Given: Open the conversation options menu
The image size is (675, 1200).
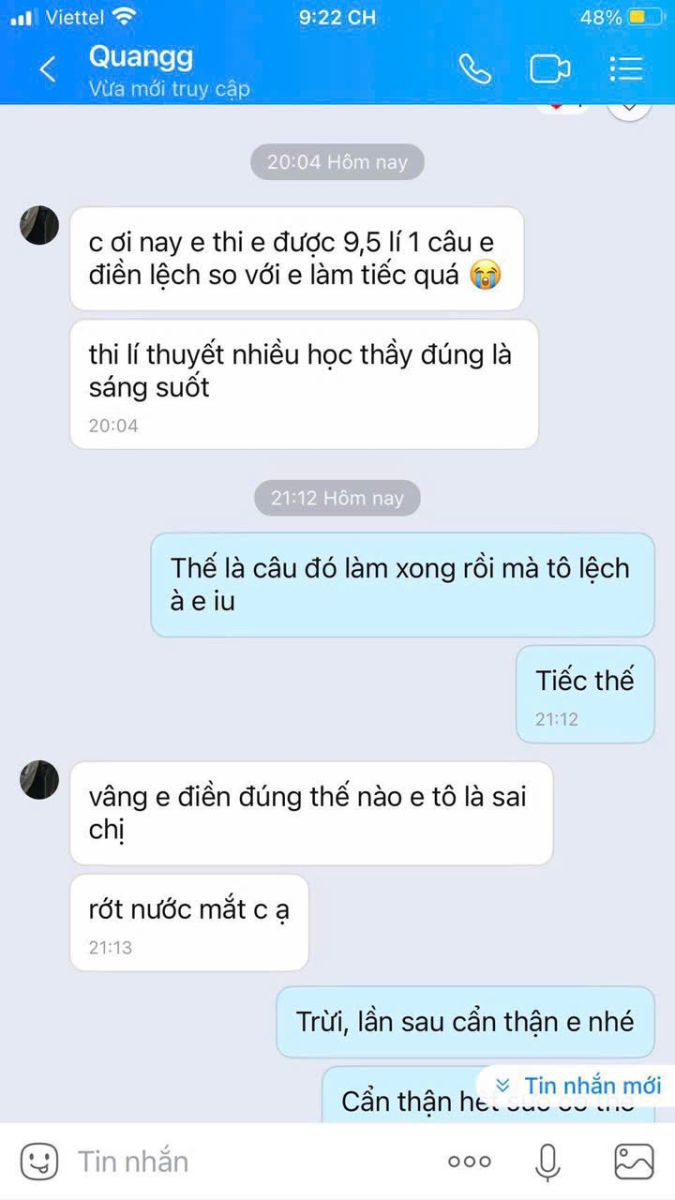Looking at the screenshot, I should 626,69.
